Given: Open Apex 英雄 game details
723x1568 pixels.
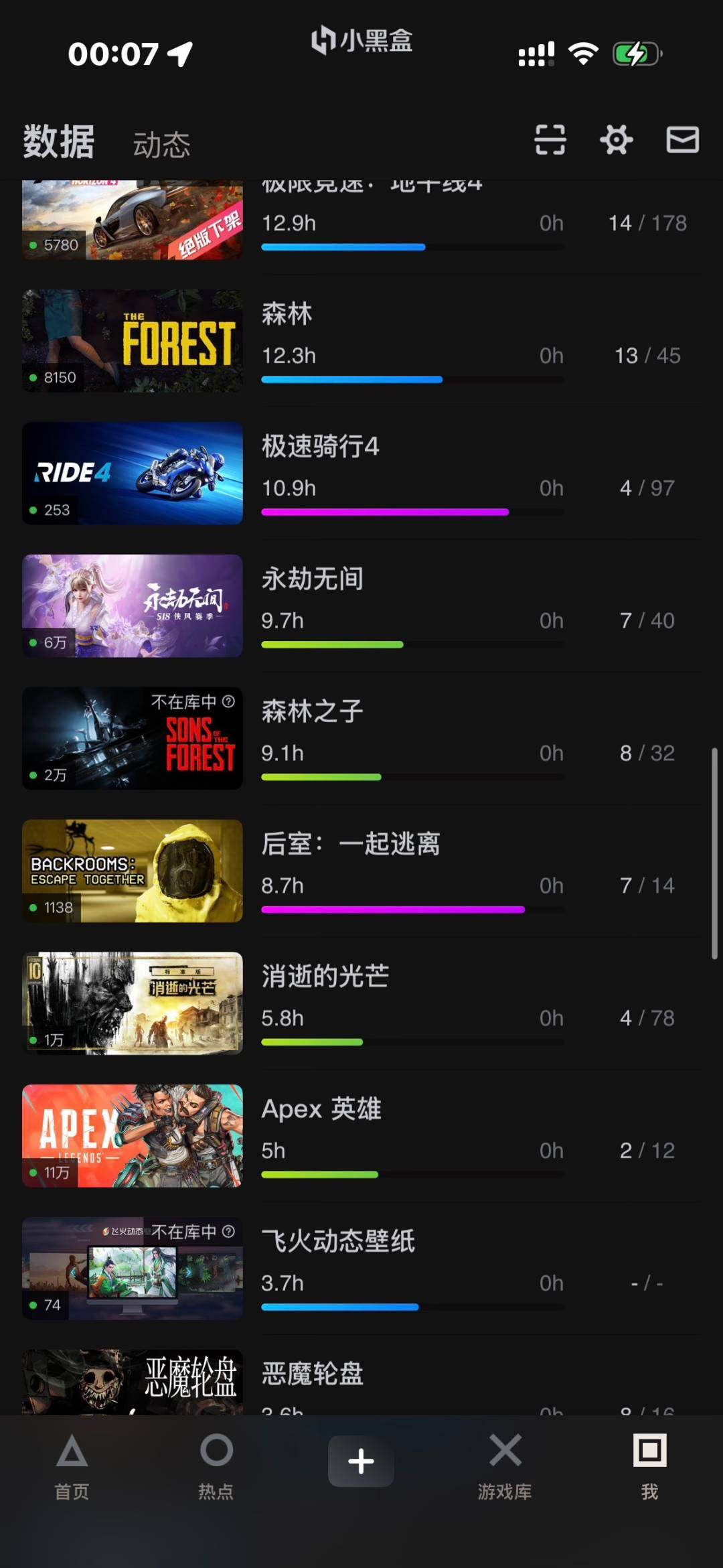Looking at the screenshot, I should 321,1109.
